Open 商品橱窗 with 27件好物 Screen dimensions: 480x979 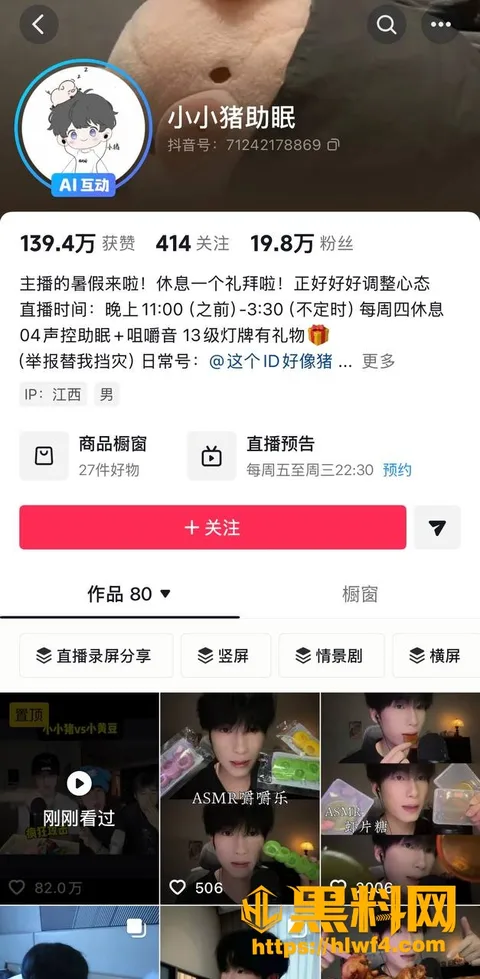(x=84, y=456)
